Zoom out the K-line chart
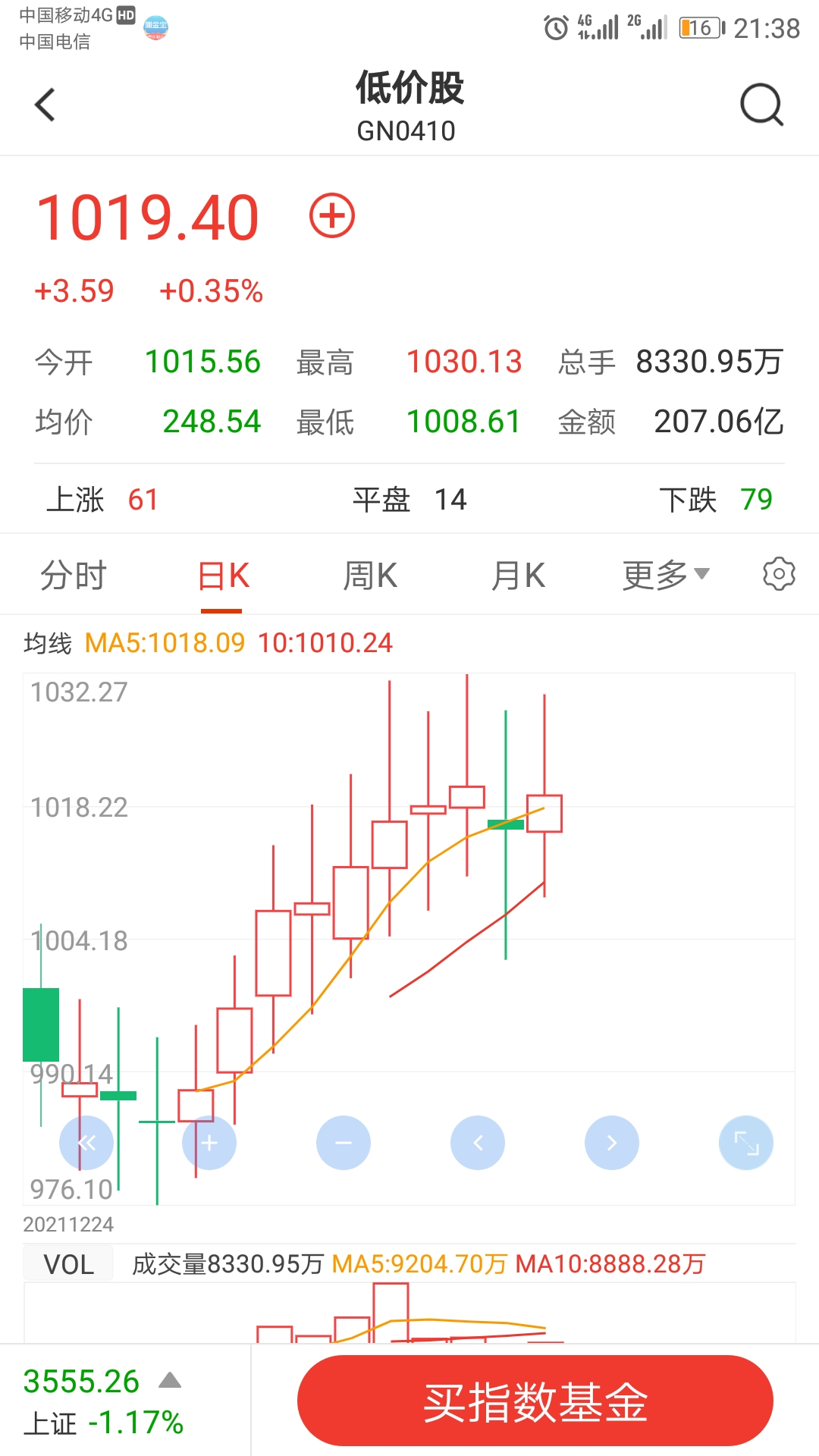This screenshot has height=1456, width=819. (x=344, y=1143)
